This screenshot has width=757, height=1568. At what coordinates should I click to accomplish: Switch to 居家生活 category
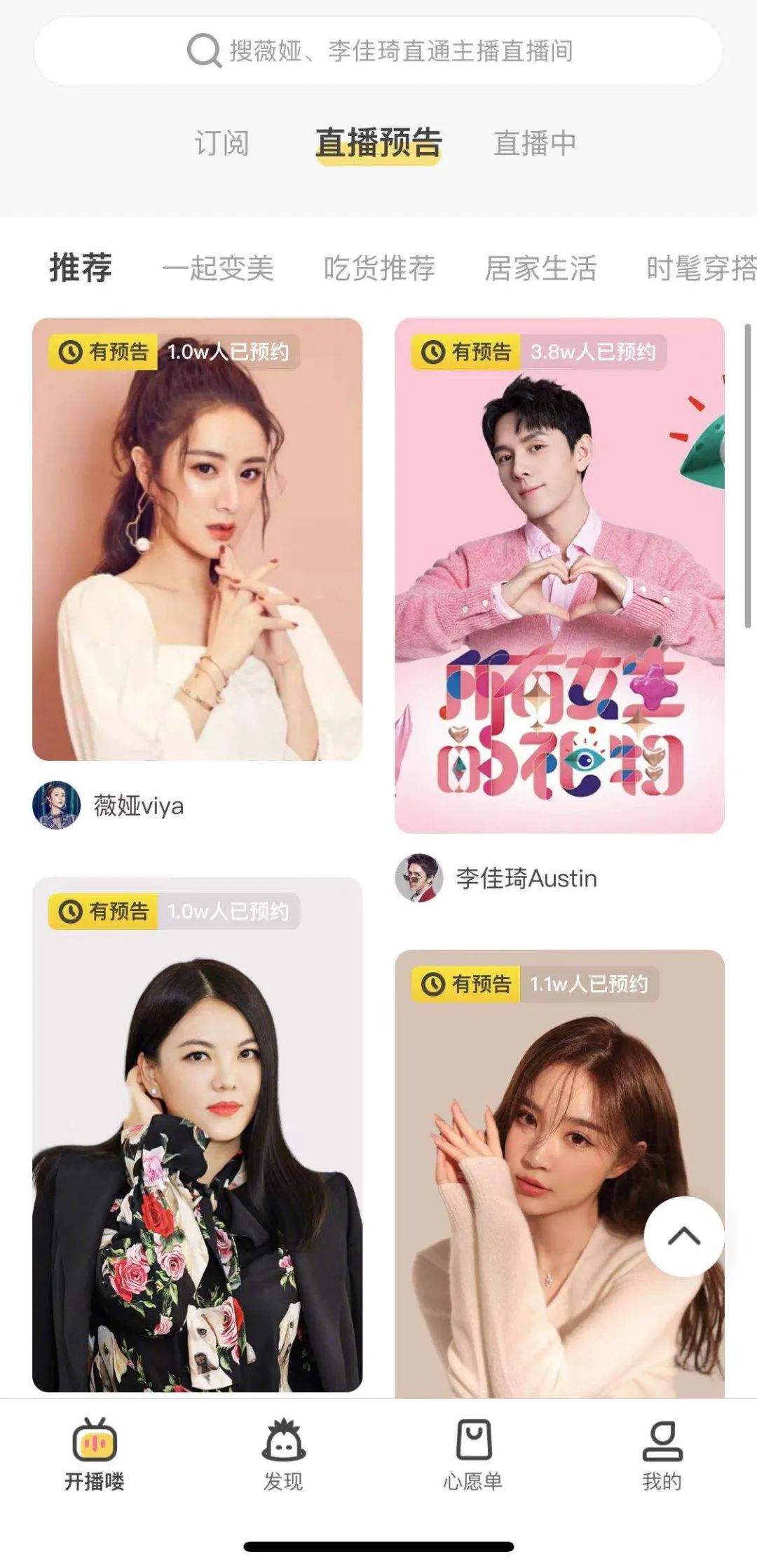coord(540,268)
